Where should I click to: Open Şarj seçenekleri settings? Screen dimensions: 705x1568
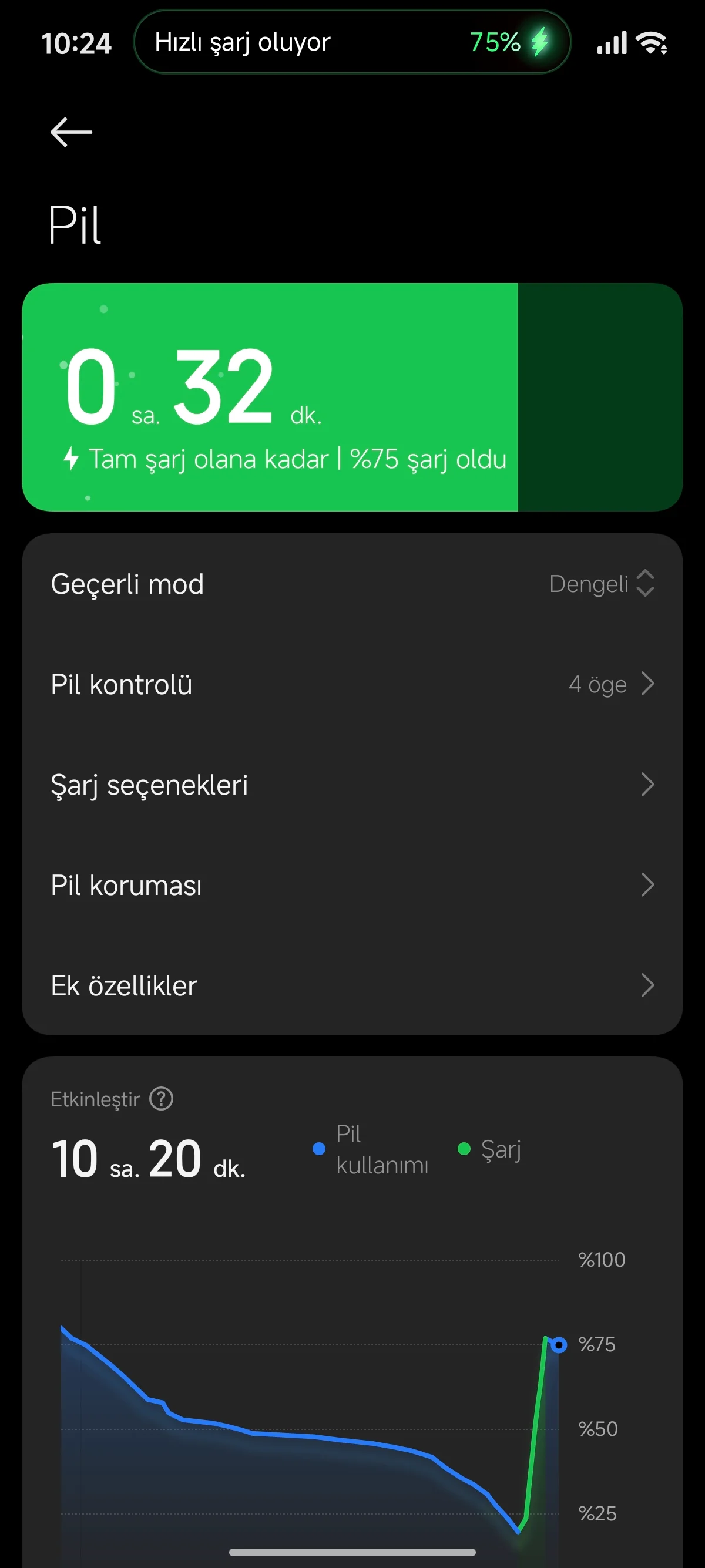[x=352, y=785]
